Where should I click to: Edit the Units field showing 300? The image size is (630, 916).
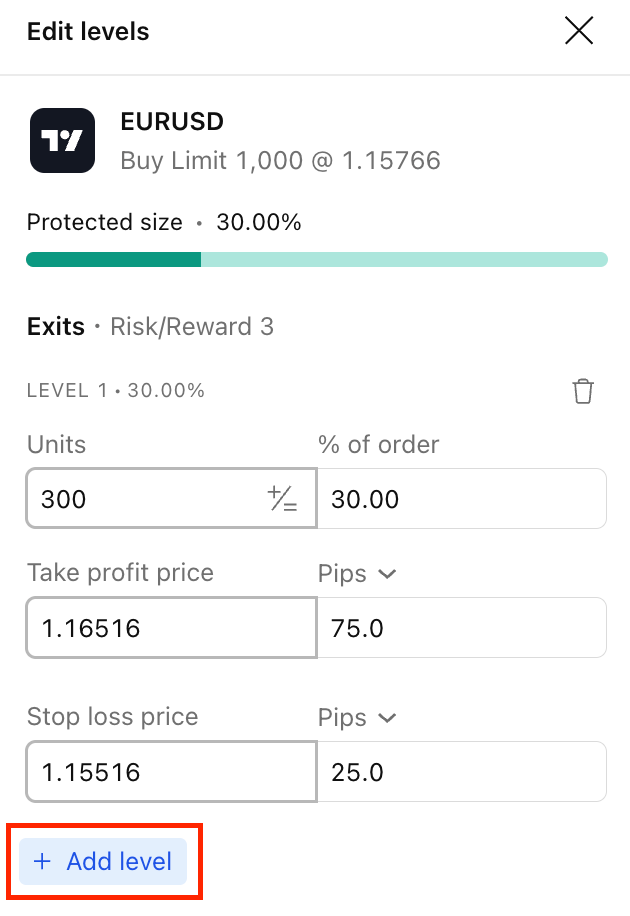pyautogui.click(x=140, y=499)
